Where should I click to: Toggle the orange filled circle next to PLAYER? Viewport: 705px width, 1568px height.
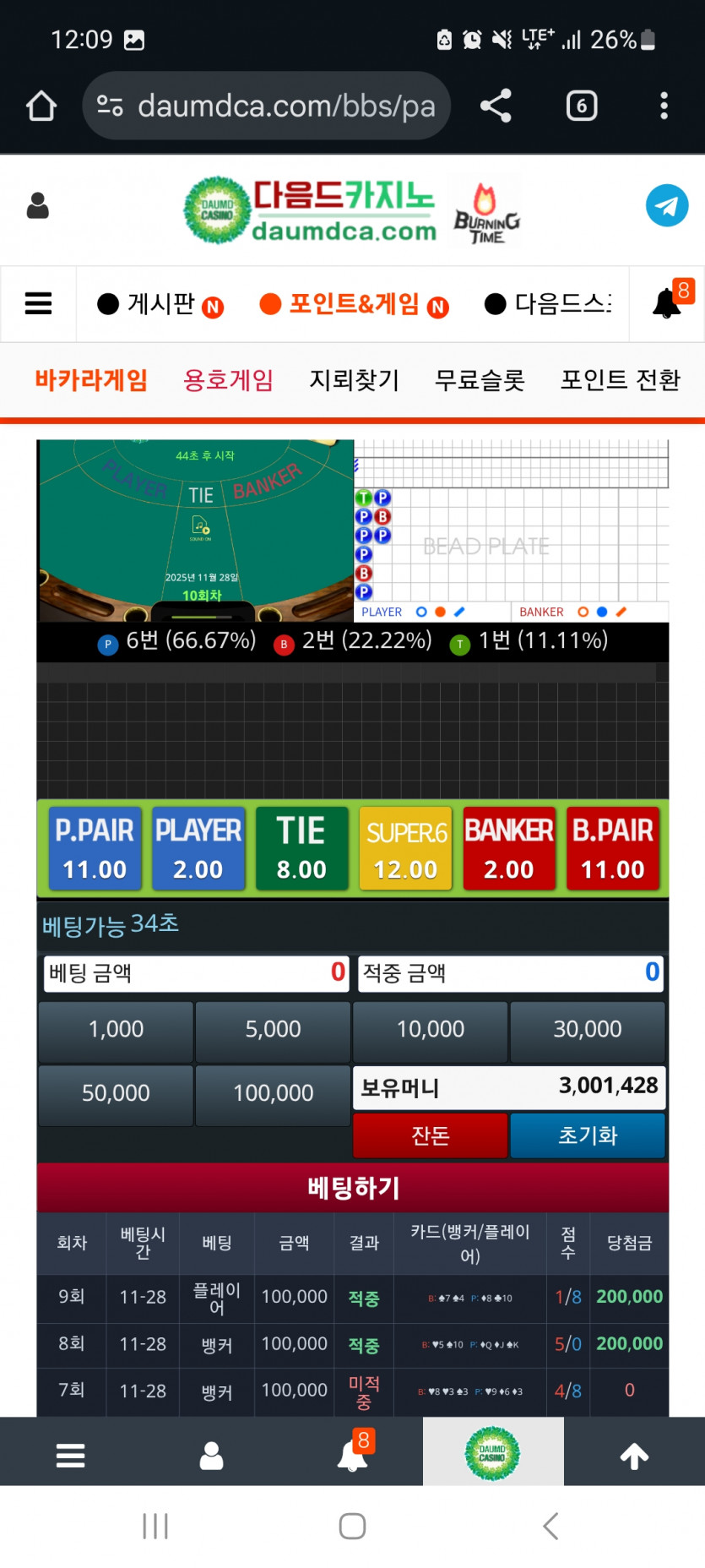point(441,611)
